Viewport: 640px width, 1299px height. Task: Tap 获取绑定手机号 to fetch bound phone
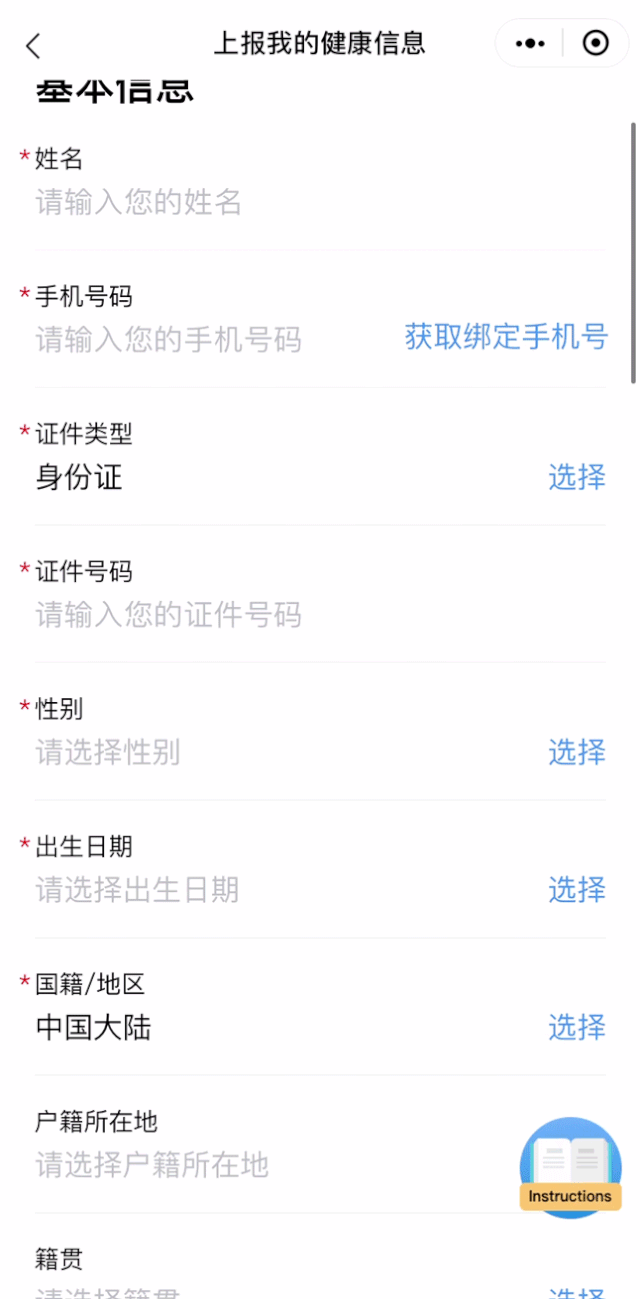pyautogui.click(x=506, y=337)
